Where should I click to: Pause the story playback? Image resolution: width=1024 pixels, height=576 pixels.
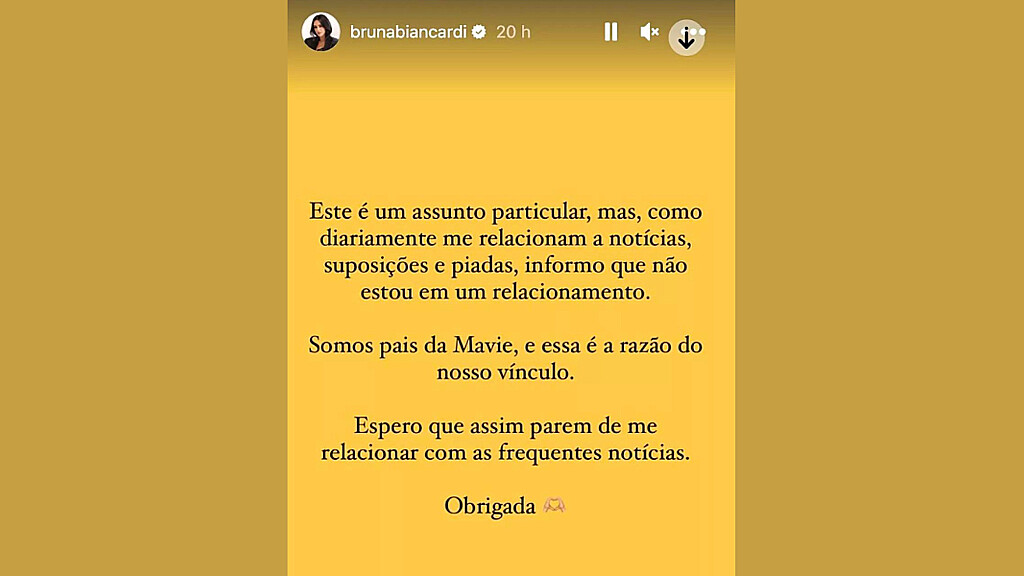point(611,32)
